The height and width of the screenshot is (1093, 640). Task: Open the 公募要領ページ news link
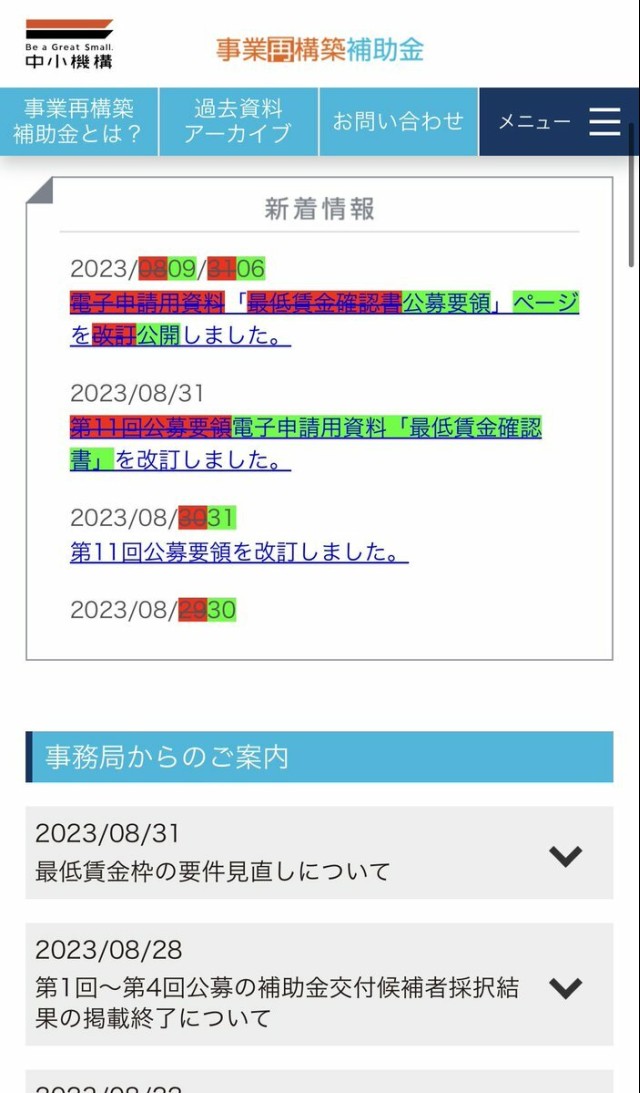coord(324,321)
